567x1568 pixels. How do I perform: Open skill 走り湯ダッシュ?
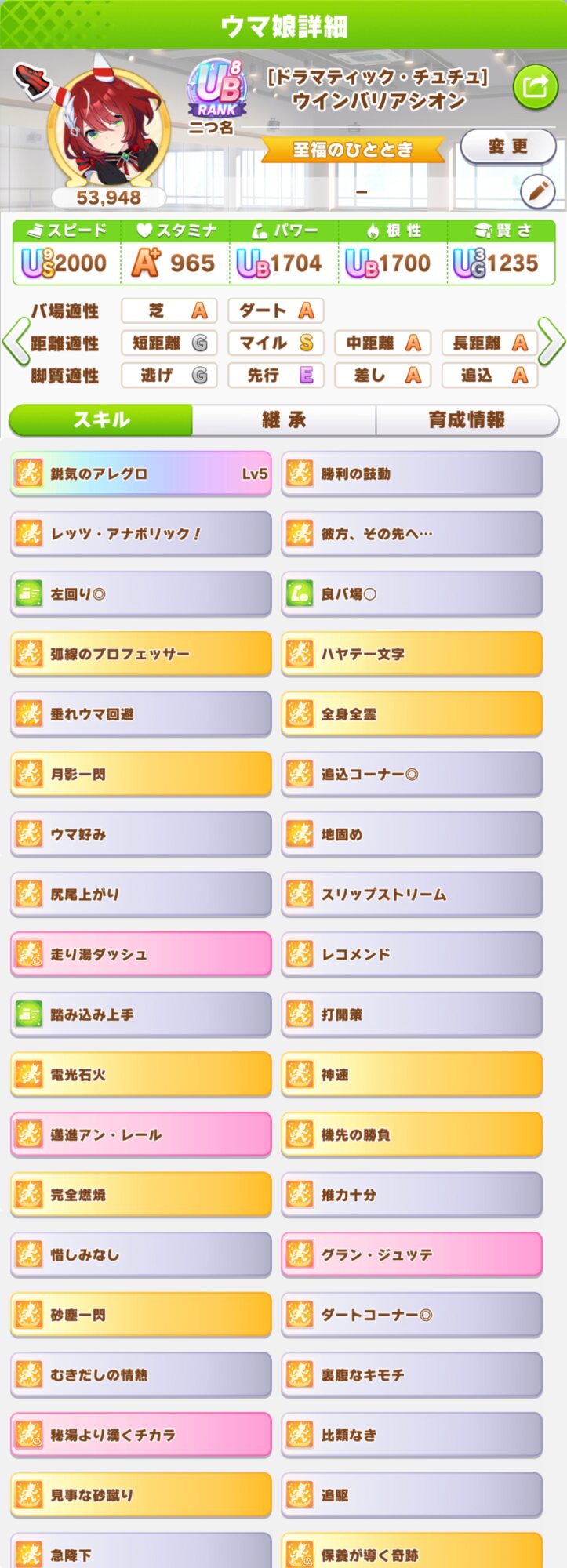click(x=141, y=954)
